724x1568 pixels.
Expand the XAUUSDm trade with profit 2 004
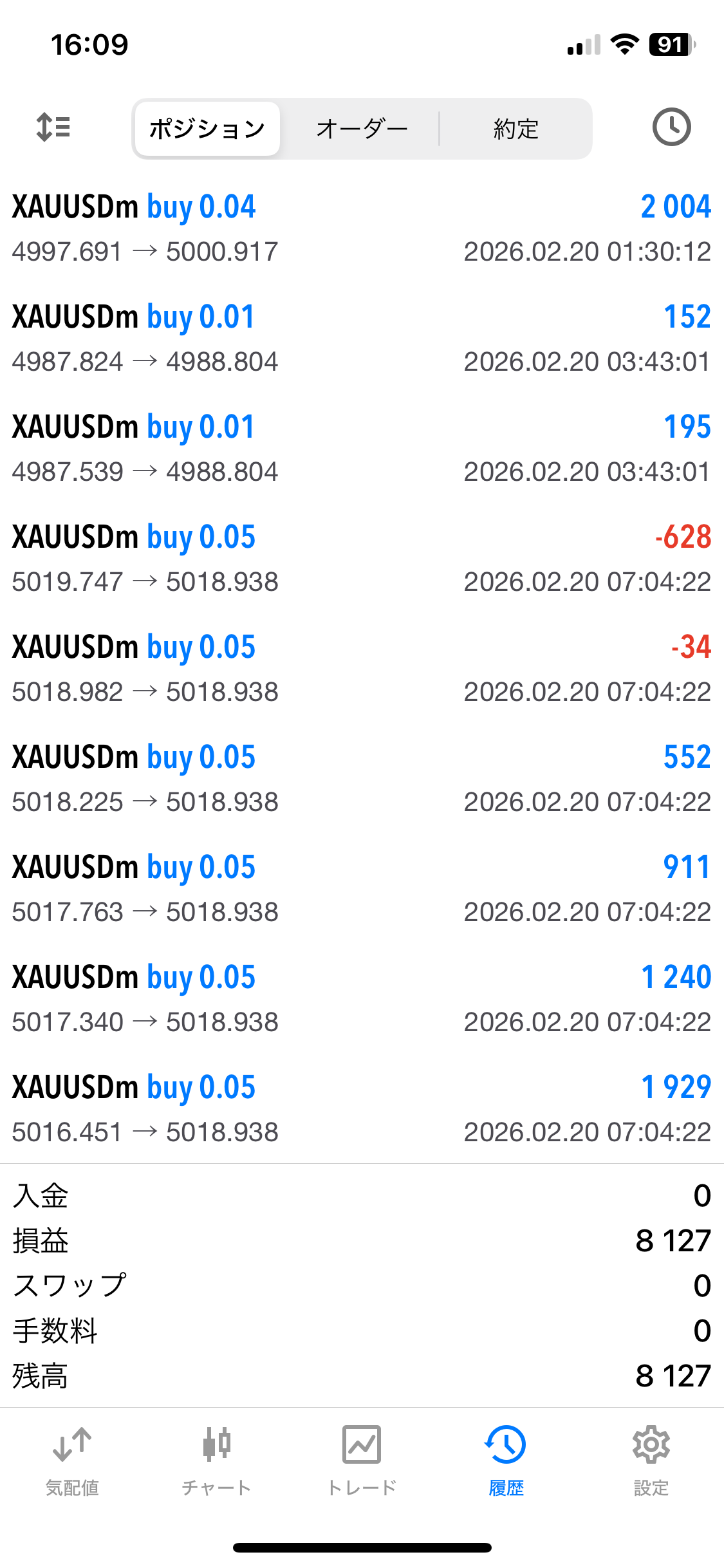click(362, 229)
